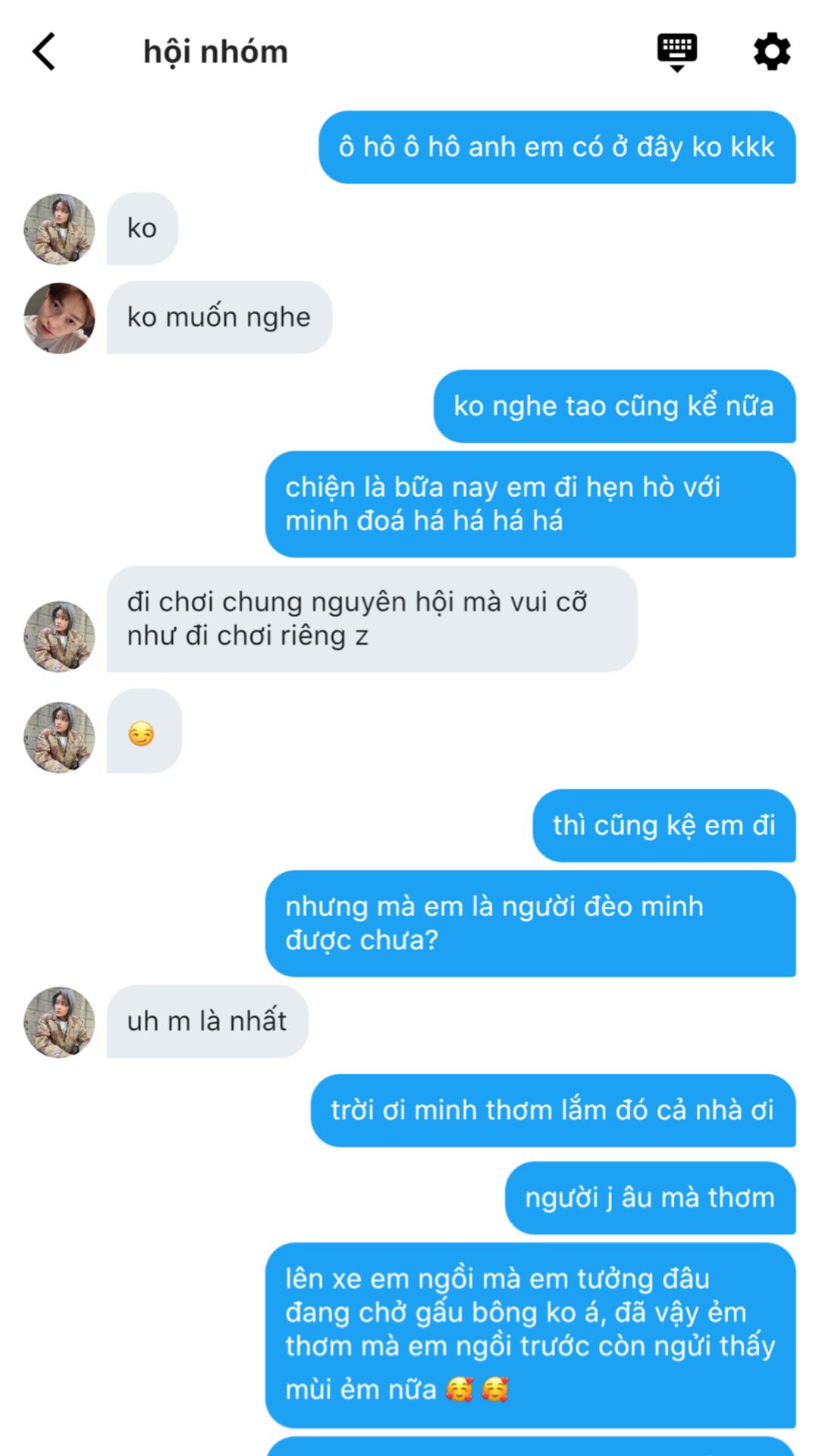This screenshot has width=819, height=1456.
Task: Go back from the hội nhóm chat
Action: click(44, 52)
